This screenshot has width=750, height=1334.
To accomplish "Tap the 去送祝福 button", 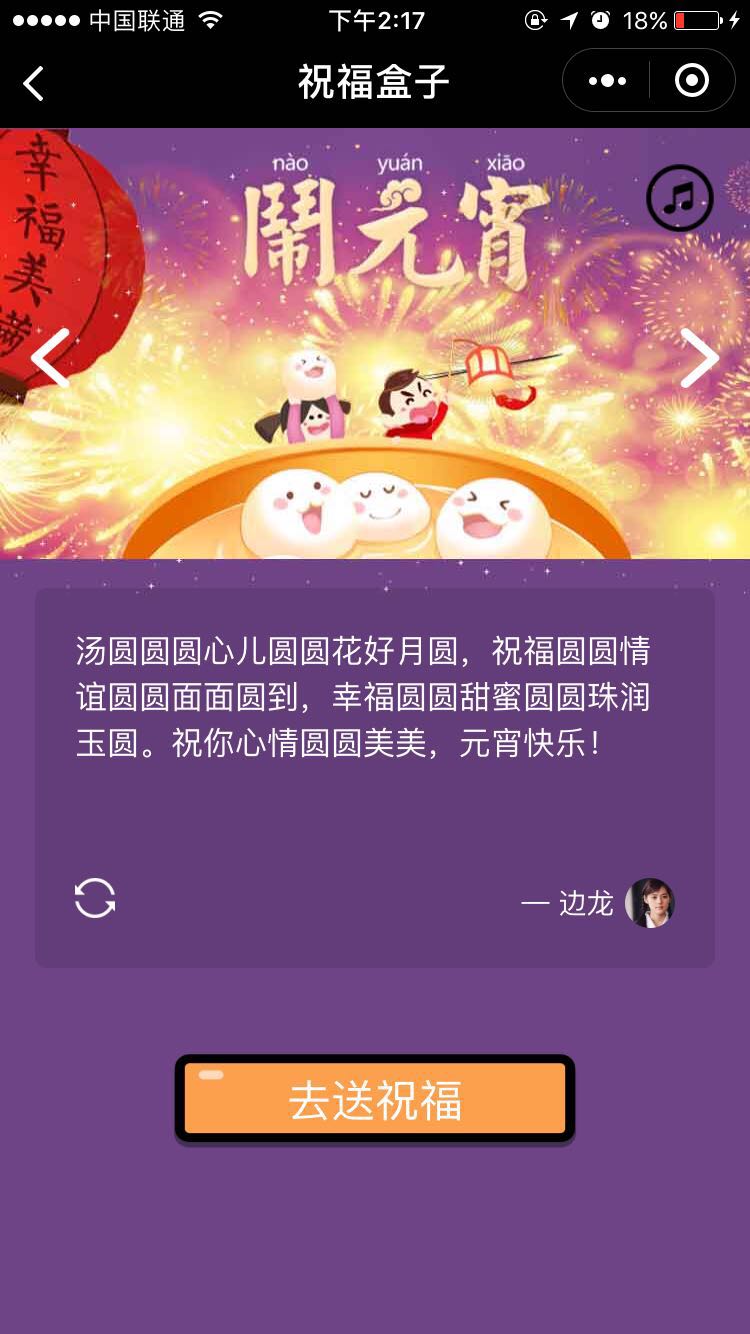I will pos(375,1099).
